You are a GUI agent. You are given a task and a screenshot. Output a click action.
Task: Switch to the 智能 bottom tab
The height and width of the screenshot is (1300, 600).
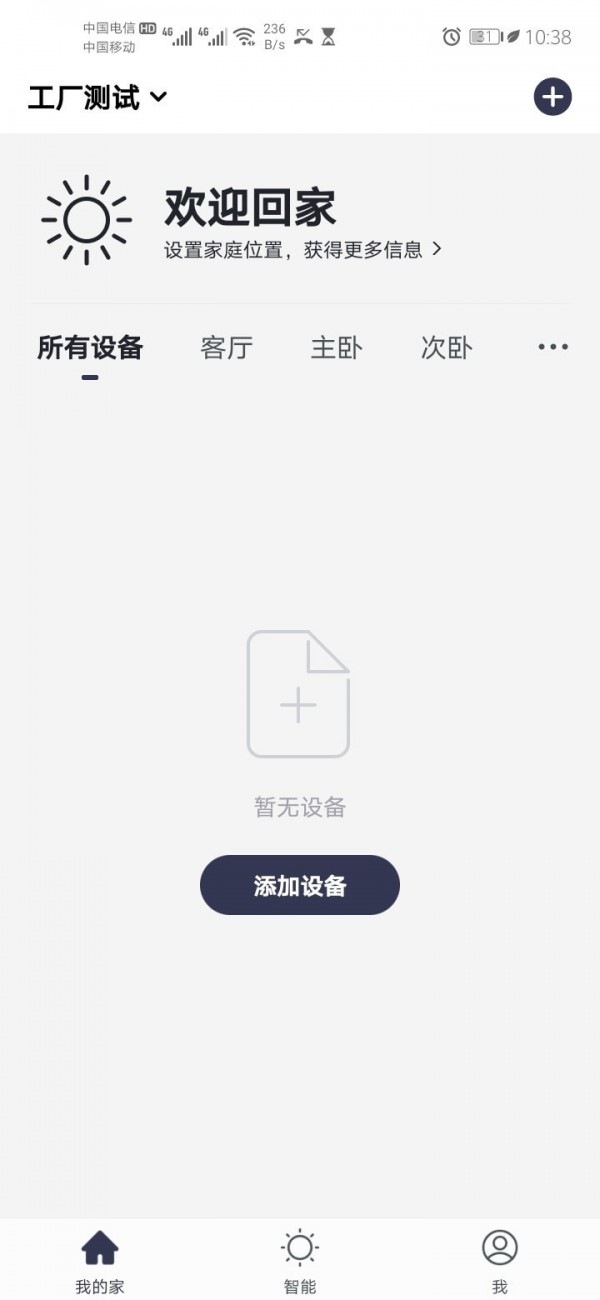(x=300, y=1262)
